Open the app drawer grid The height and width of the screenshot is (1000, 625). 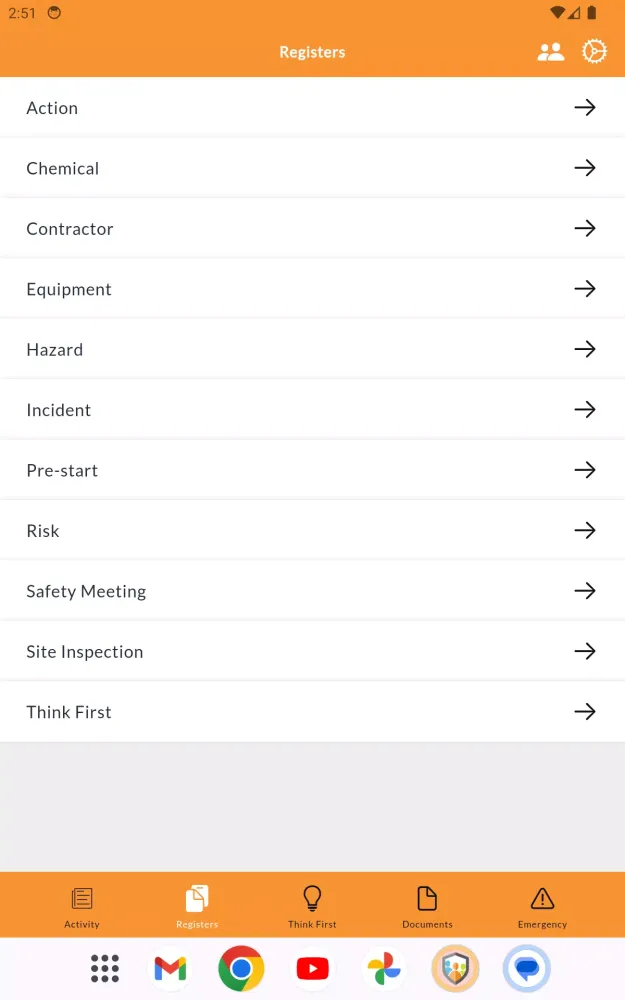(x=105, y=968)
